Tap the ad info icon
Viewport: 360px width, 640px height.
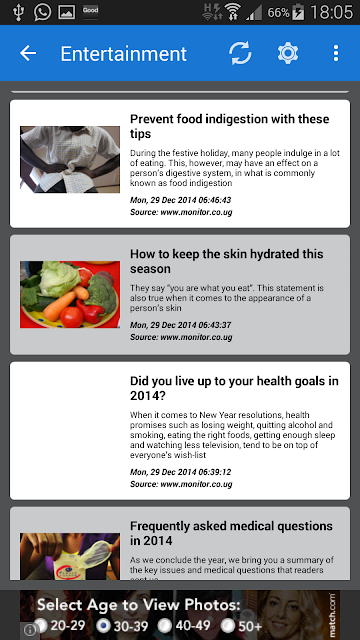[x=29, y=630]
